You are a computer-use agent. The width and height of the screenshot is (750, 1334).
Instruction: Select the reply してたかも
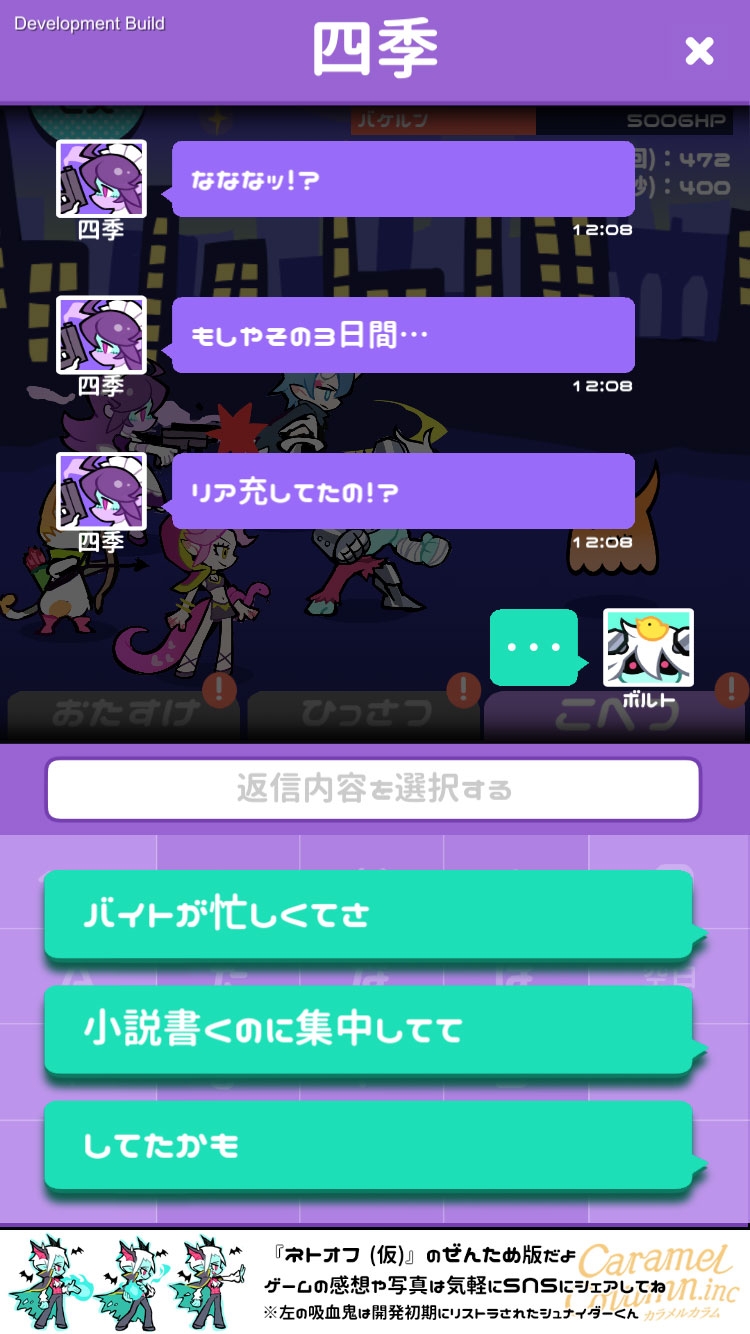tap(368, 1146)
